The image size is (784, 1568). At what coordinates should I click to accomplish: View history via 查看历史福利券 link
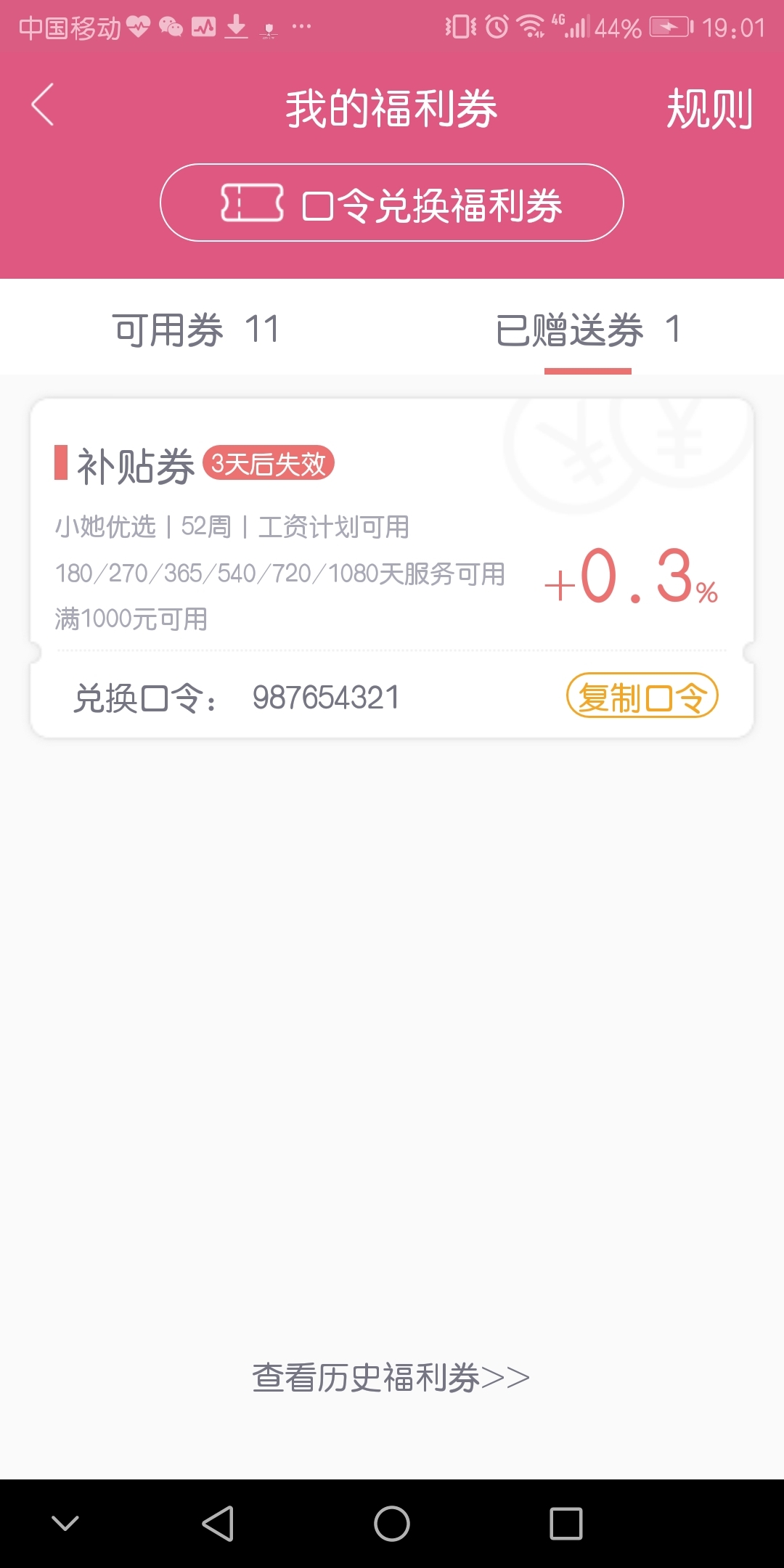[391, 1377]
